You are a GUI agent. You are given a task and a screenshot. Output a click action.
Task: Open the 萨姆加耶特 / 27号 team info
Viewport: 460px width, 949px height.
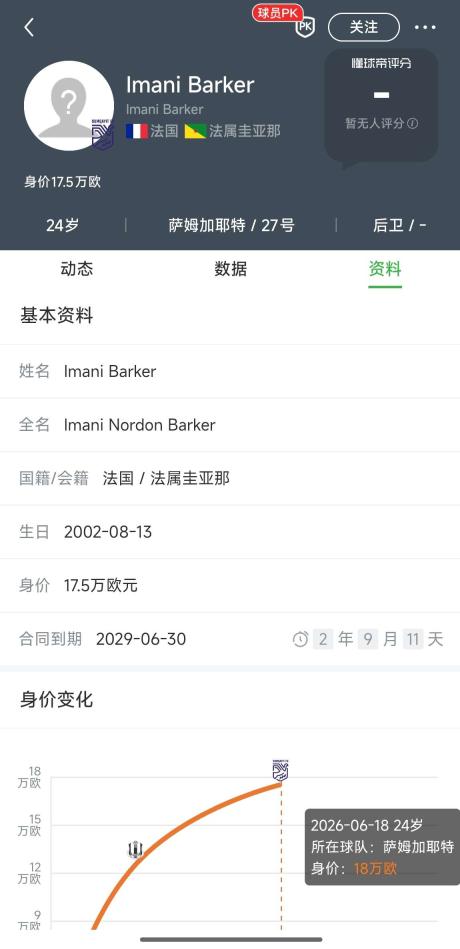231,226
